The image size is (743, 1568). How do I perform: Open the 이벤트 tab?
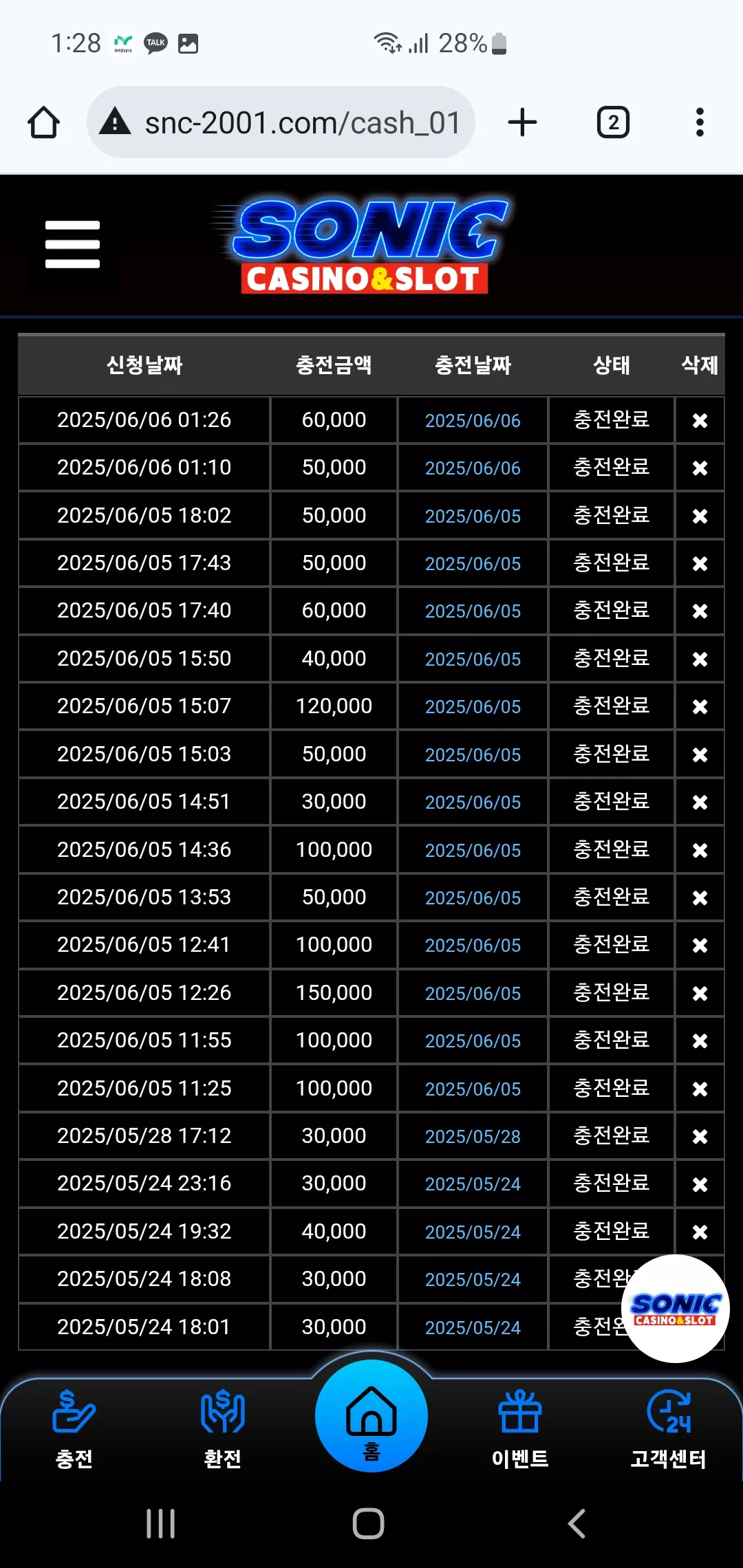tap(520, 1429)
